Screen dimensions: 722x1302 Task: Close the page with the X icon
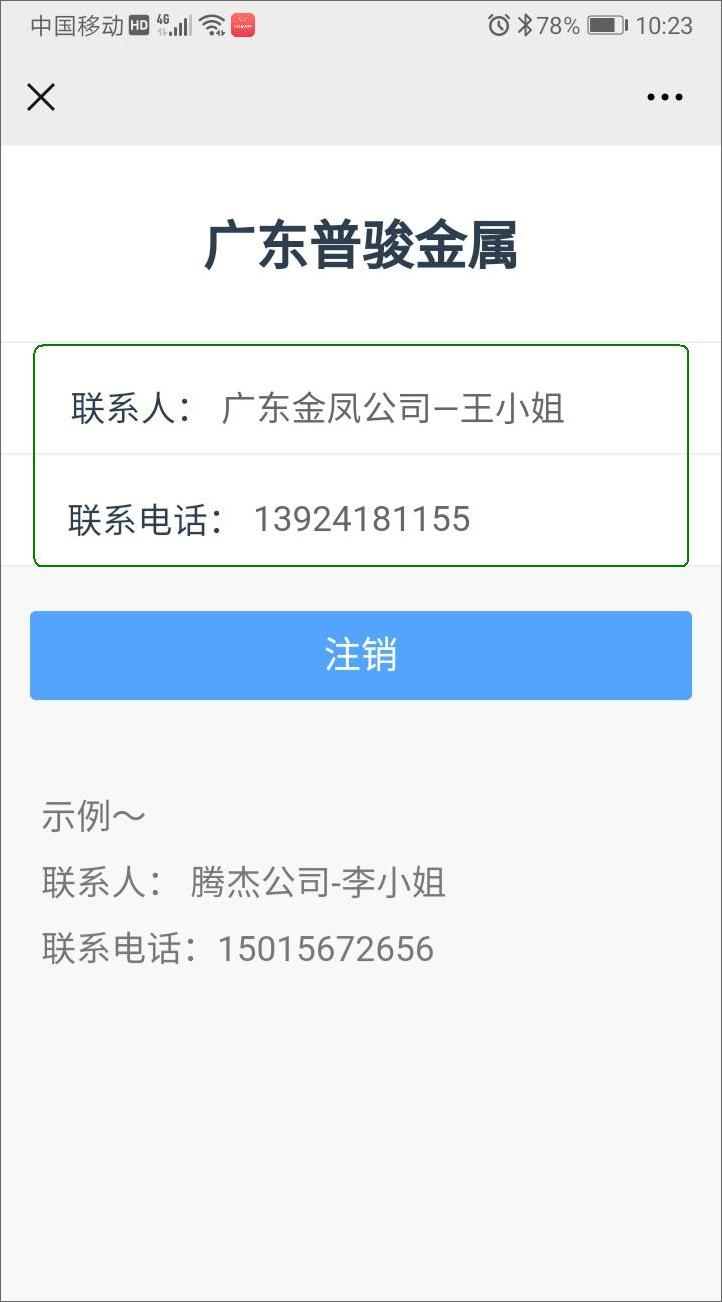point(41,97)
